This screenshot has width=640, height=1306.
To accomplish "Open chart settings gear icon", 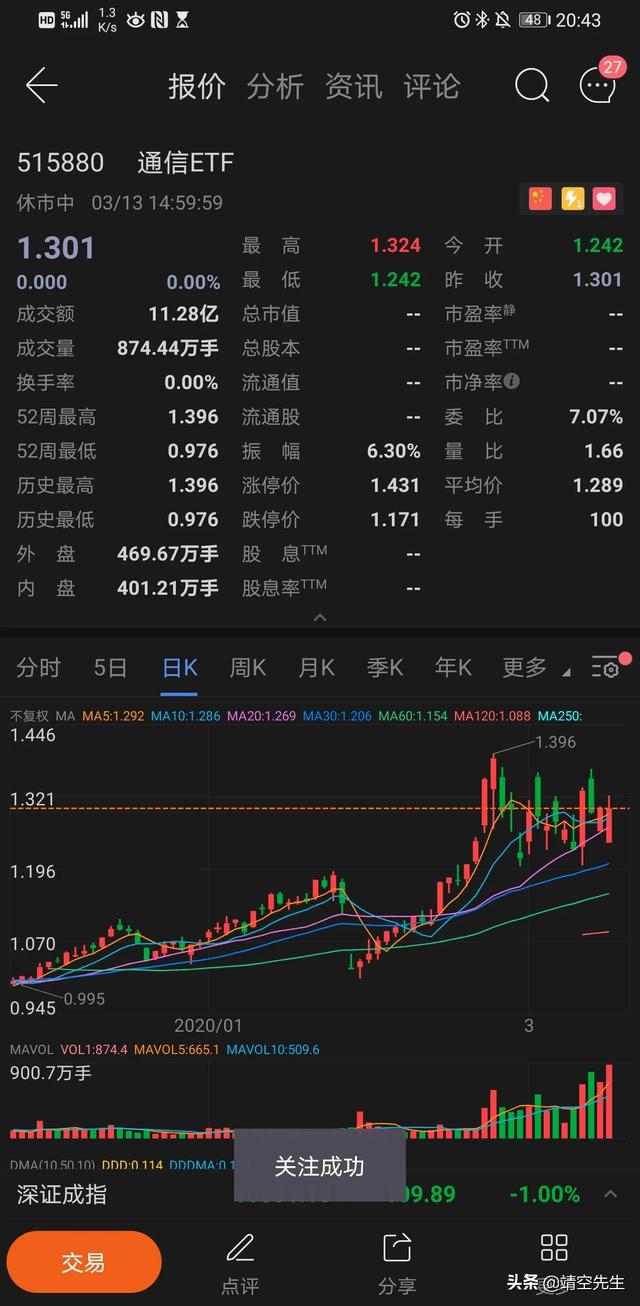I will tap(606, 668).
